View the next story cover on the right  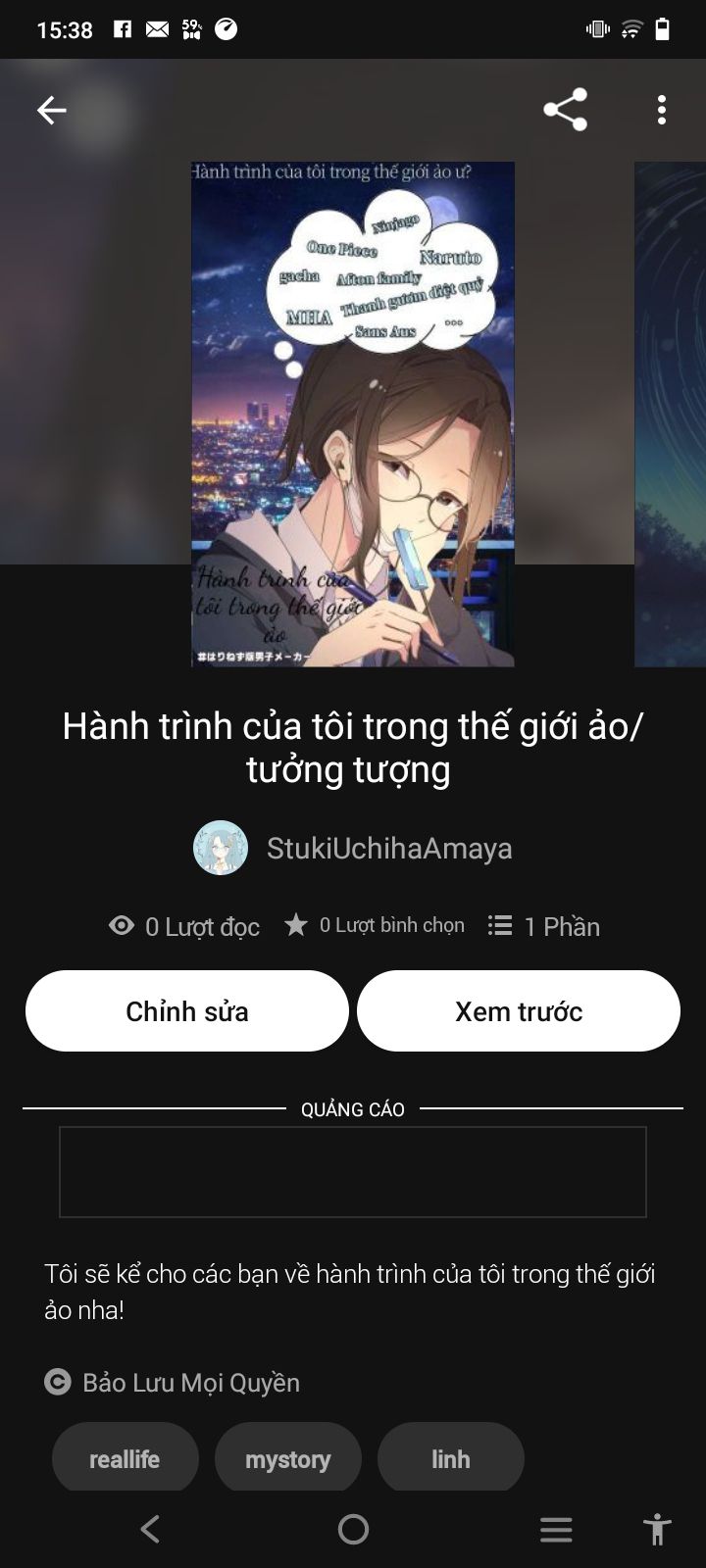(670, 414)
